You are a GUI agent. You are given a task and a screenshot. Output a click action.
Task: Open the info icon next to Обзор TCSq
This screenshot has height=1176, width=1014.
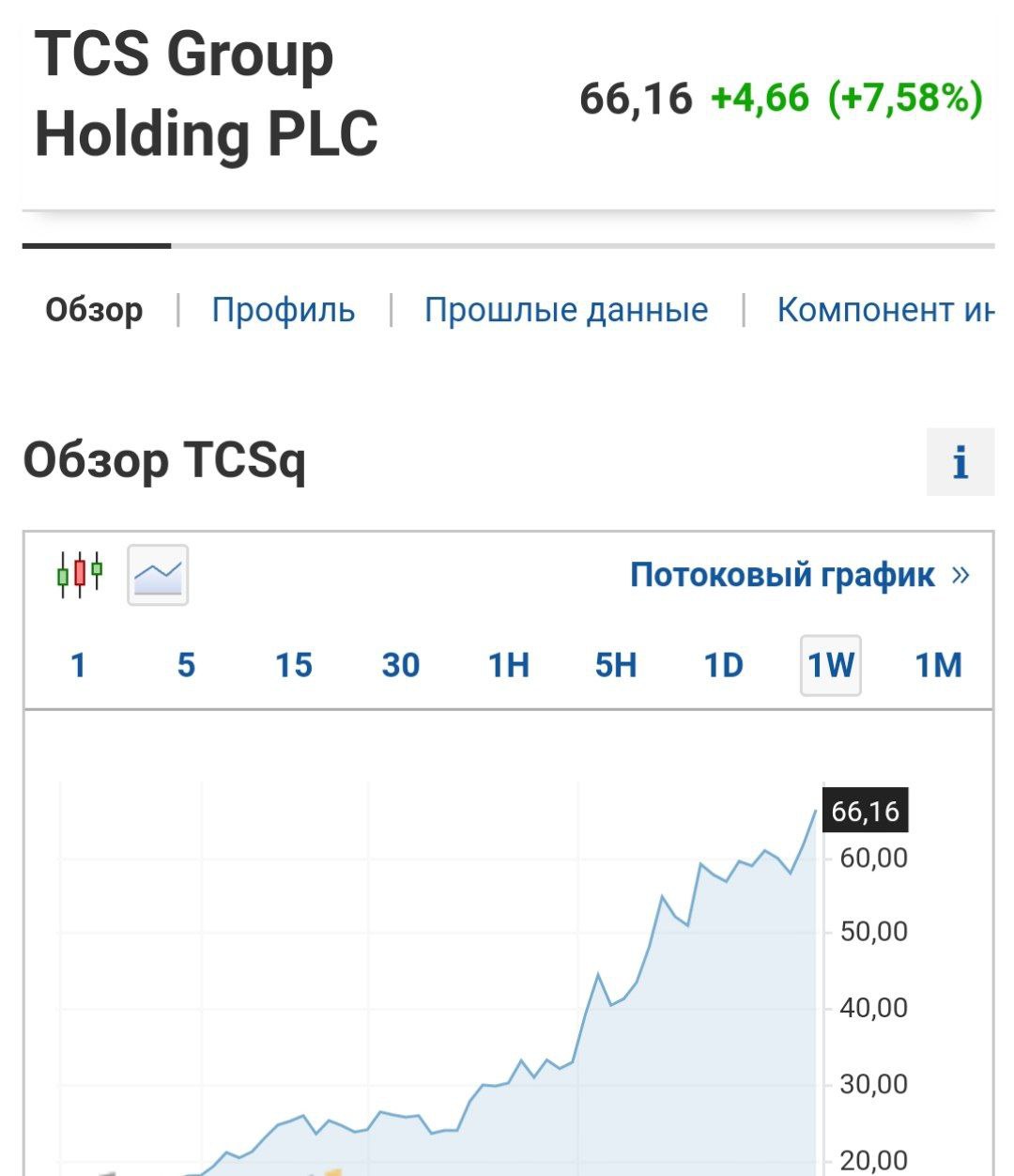pos(960,463)
